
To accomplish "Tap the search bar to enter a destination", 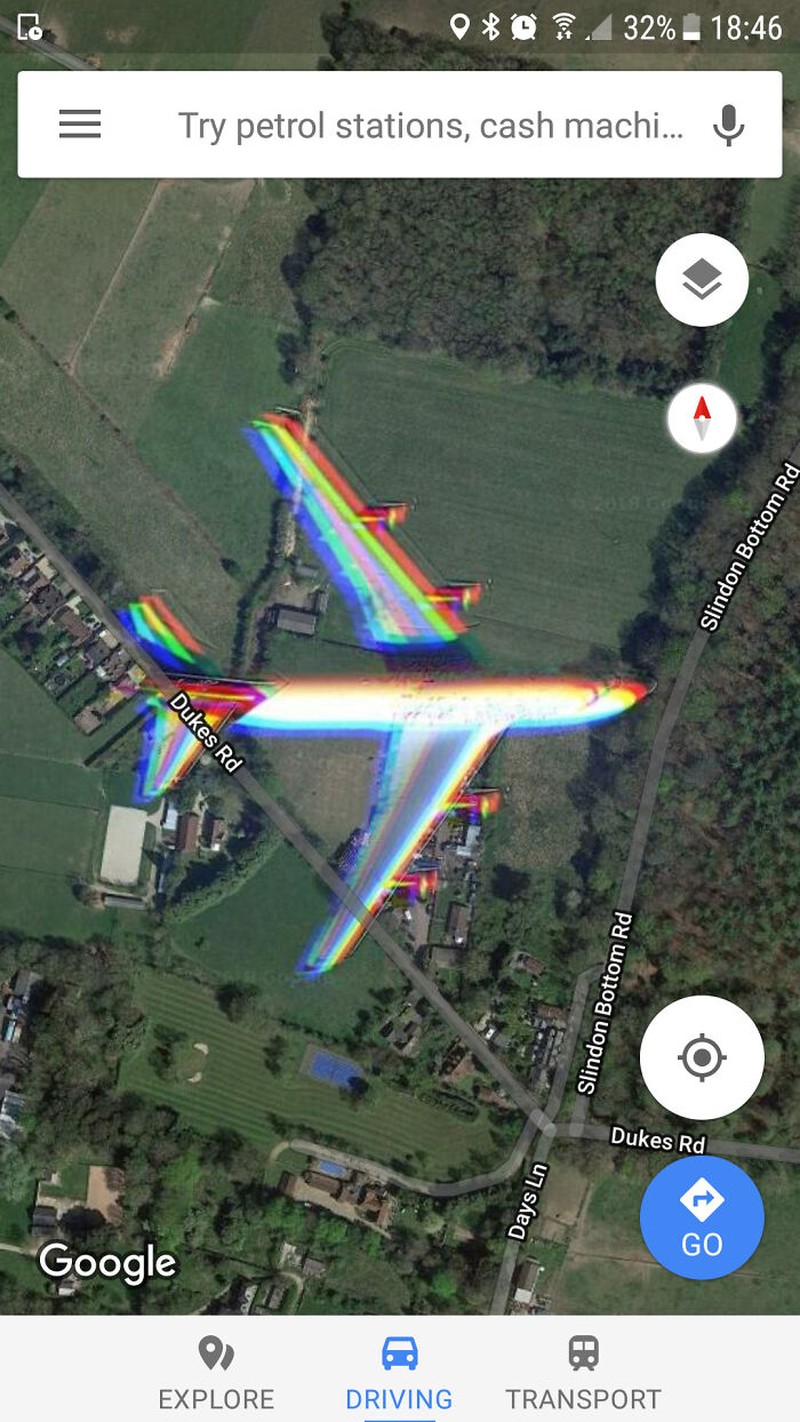I will (x=400, y=124).
